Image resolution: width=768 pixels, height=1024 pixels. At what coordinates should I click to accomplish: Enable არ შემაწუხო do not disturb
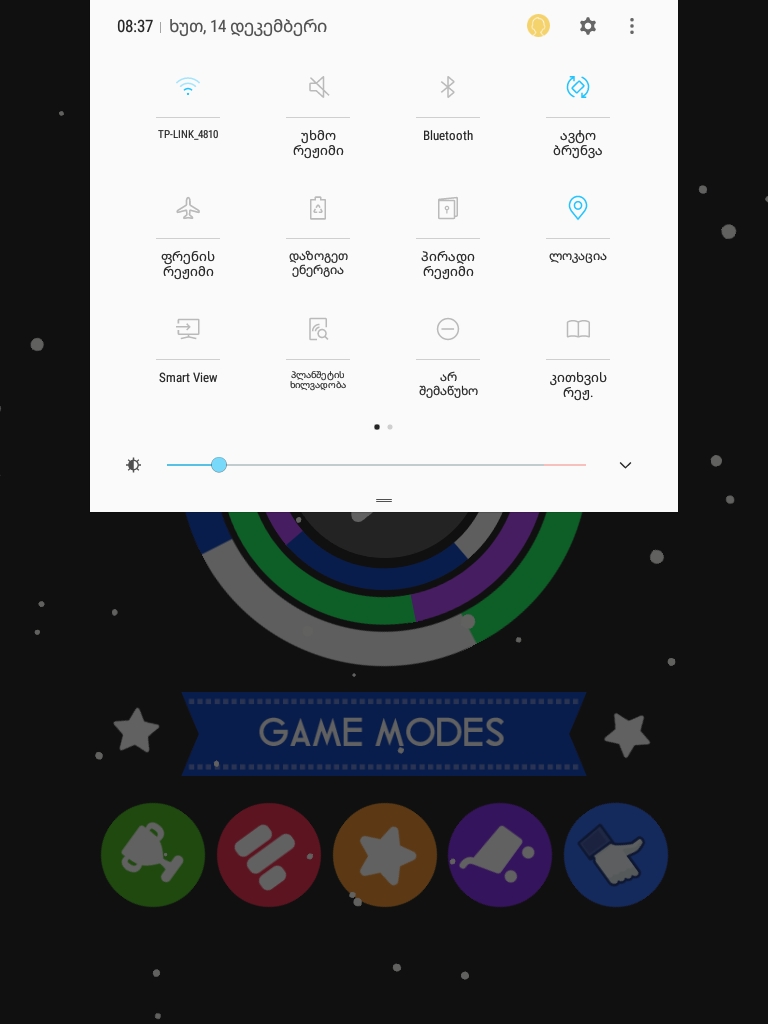448,329
